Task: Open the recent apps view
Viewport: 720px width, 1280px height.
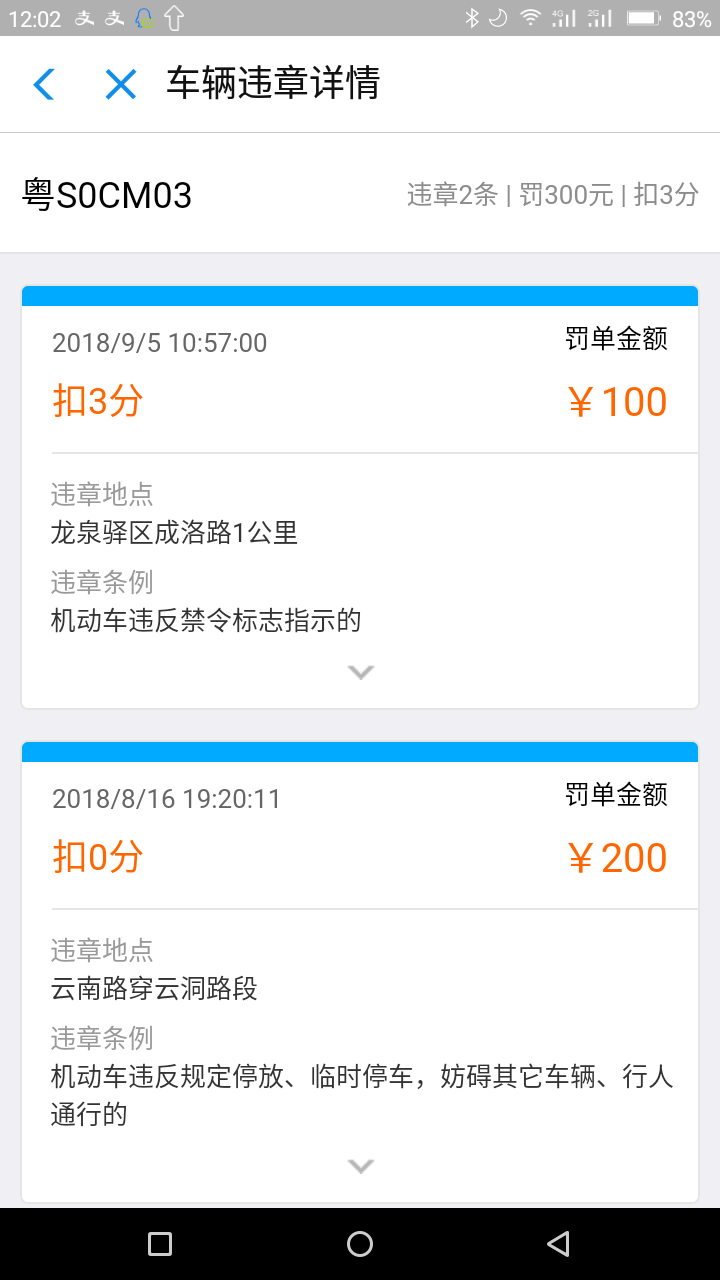Action: [x=160, y=1244]
